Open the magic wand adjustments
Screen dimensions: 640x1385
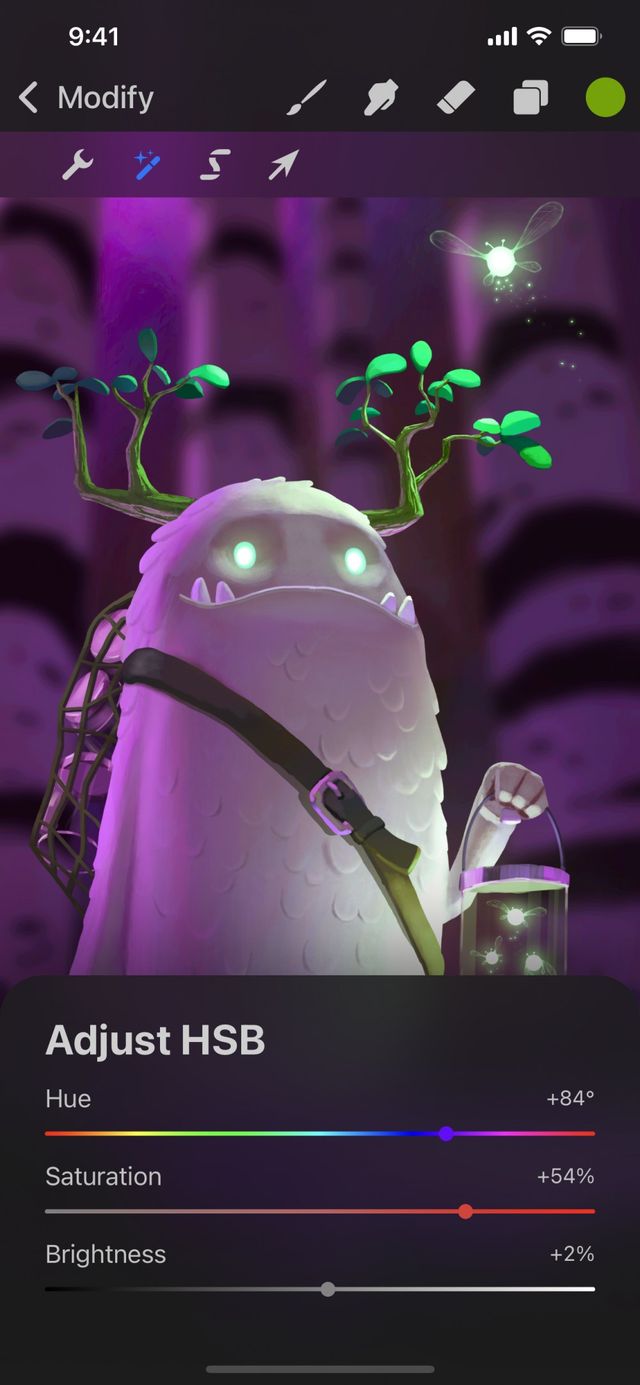(x=147, y=165)
